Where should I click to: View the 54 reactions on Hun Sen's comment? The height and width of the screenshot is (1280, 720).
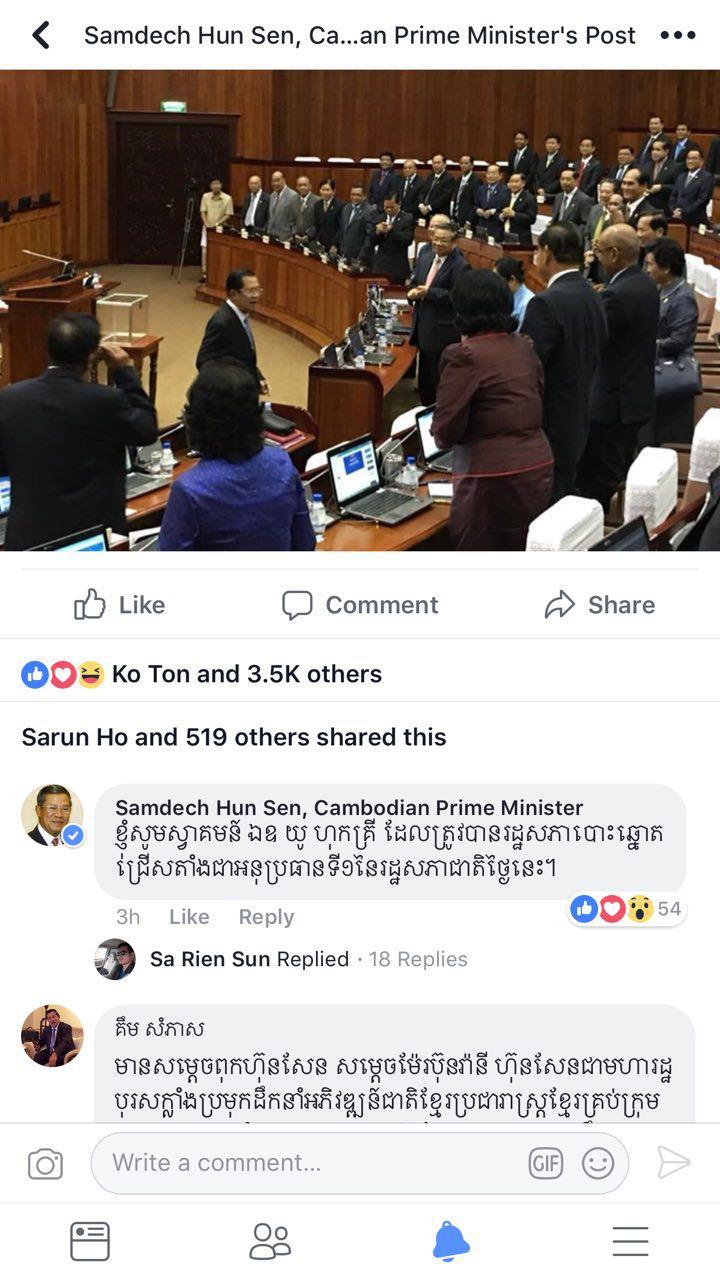(627, 909)
